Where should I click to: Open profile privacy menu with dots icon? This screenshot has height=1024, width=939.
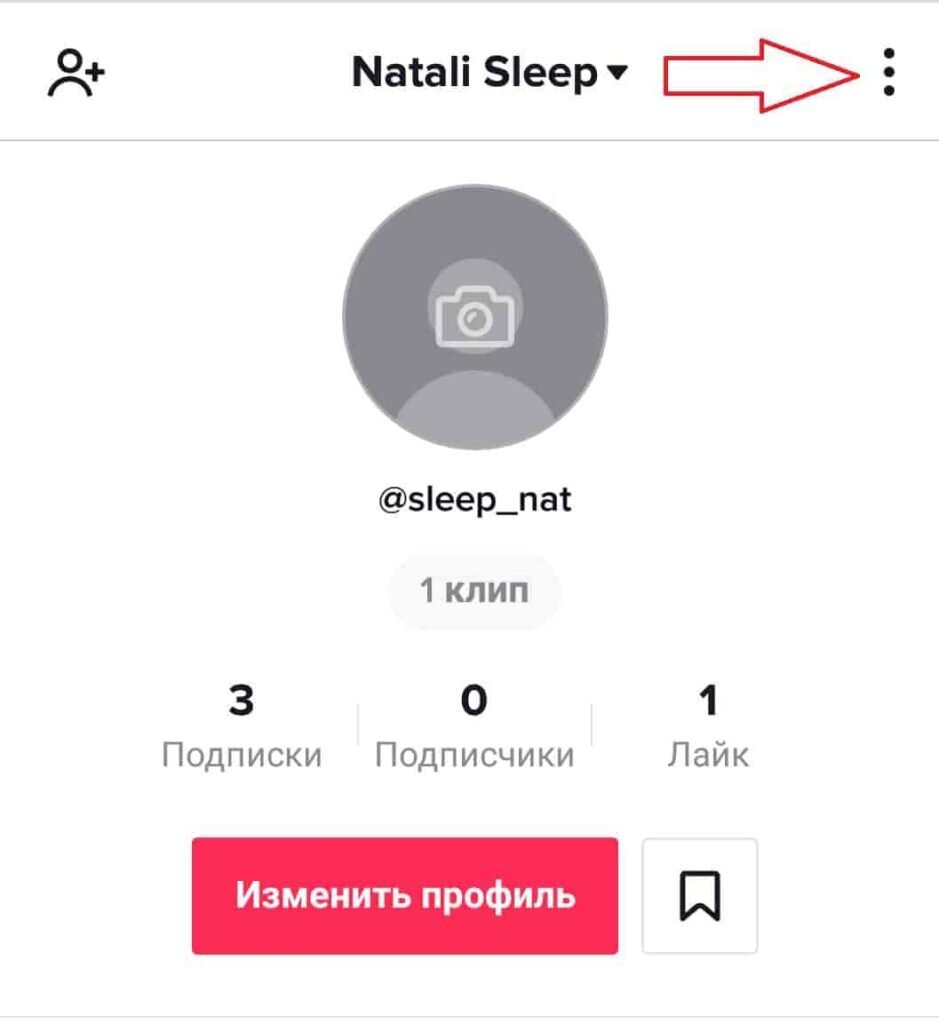coord(888,73)
